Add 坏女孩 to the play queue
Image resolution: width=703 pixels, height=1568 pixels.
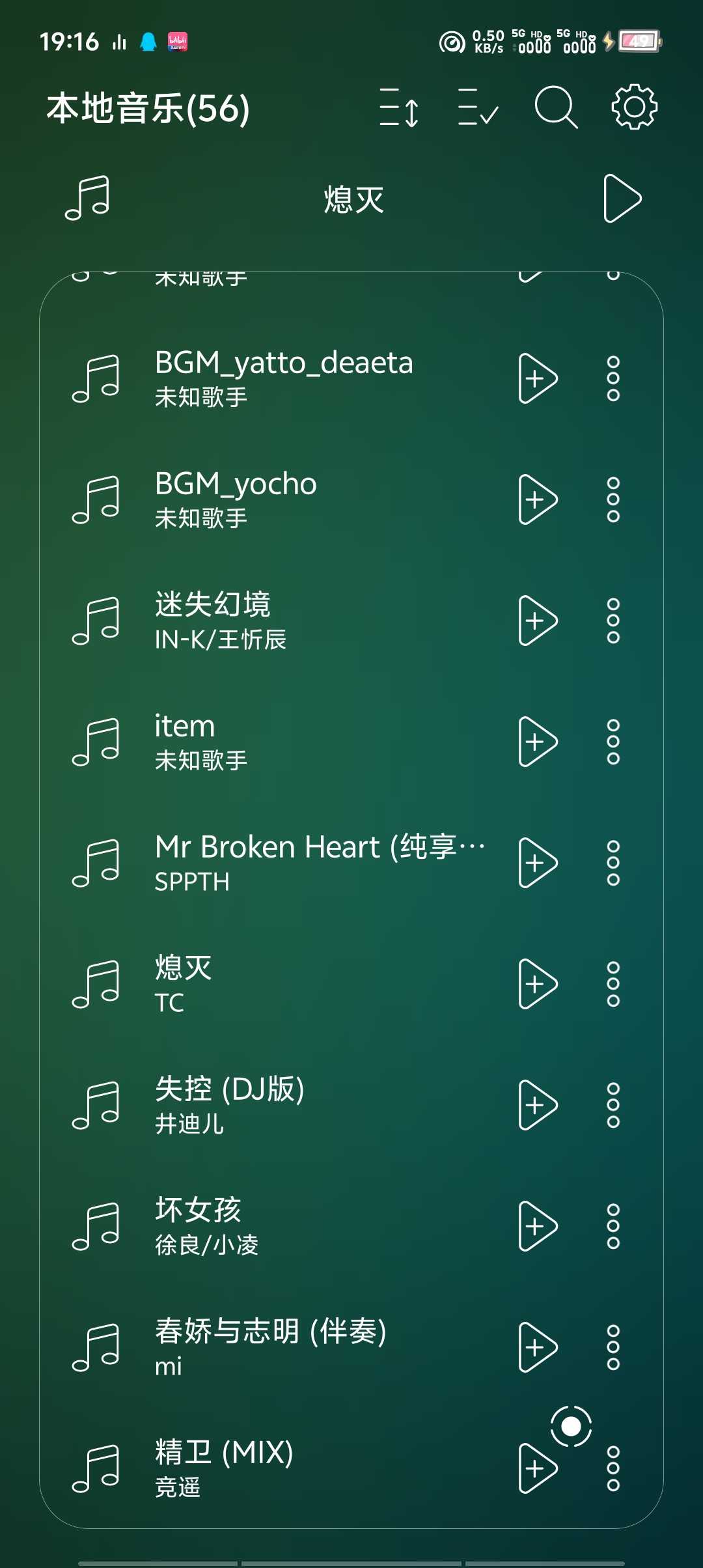coord(538,1226)
